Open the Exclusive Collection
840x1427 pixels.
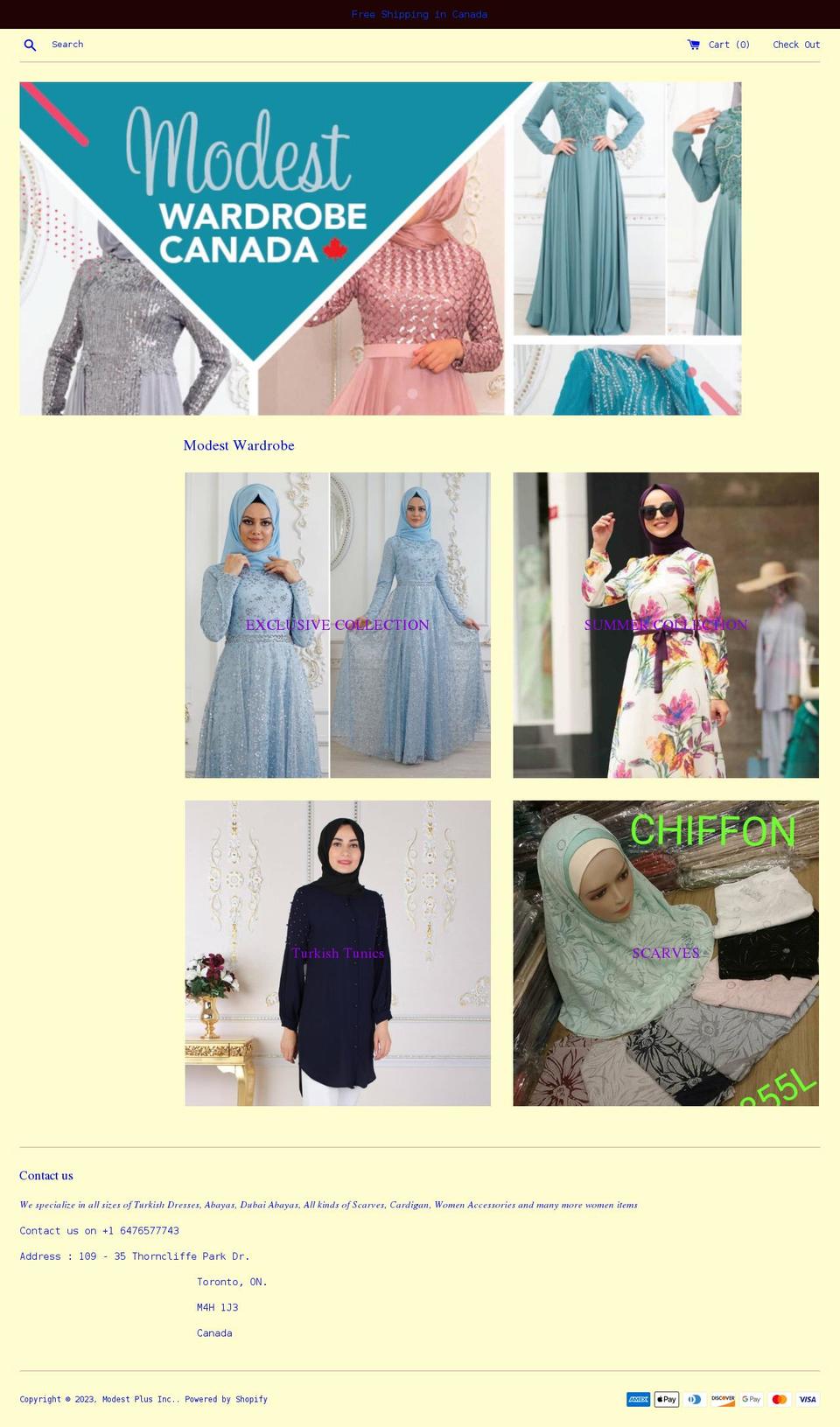click(337, 625)
